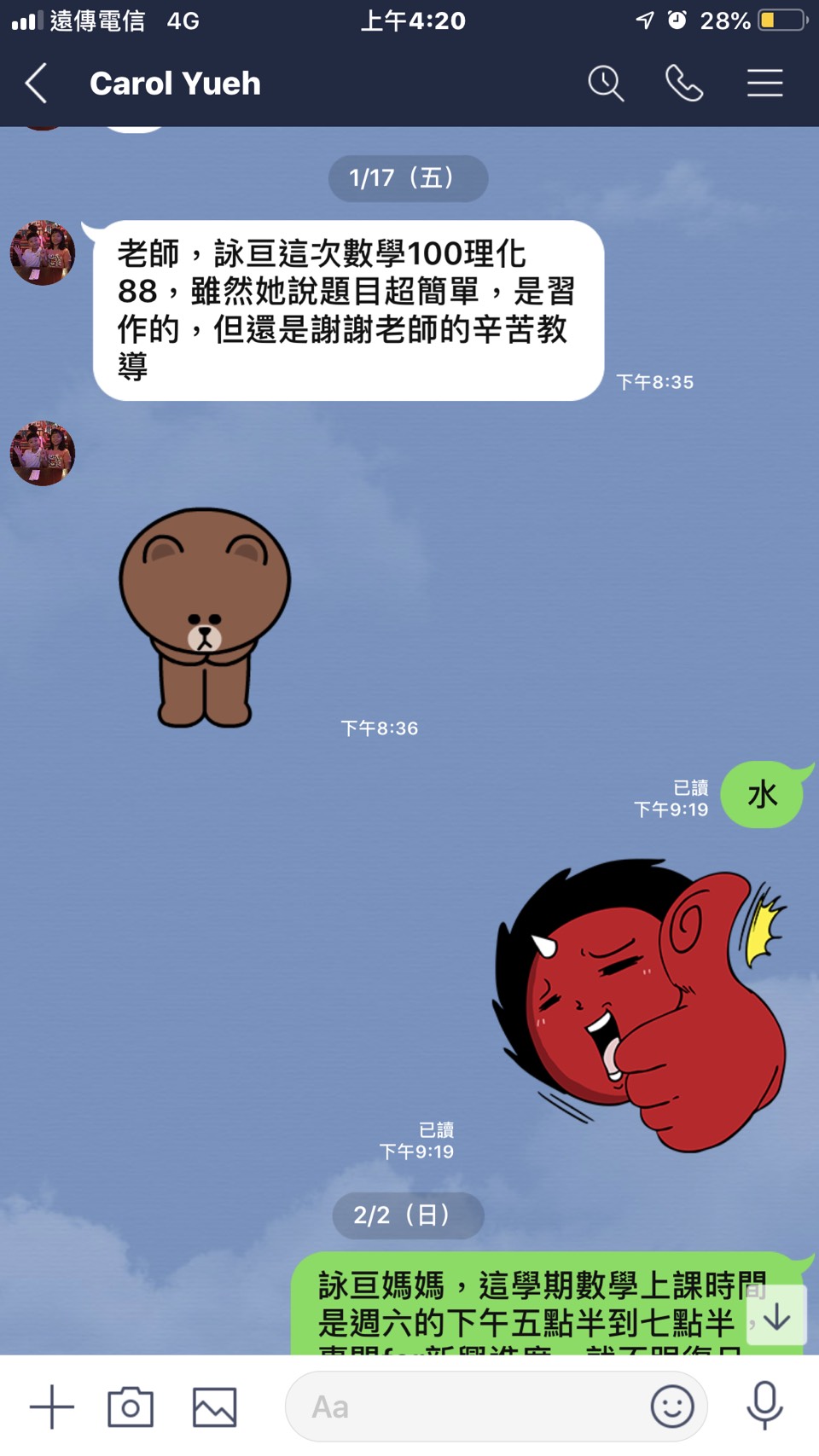
Task: Search within the Carol Yueh chat
Action: (606, 84)
